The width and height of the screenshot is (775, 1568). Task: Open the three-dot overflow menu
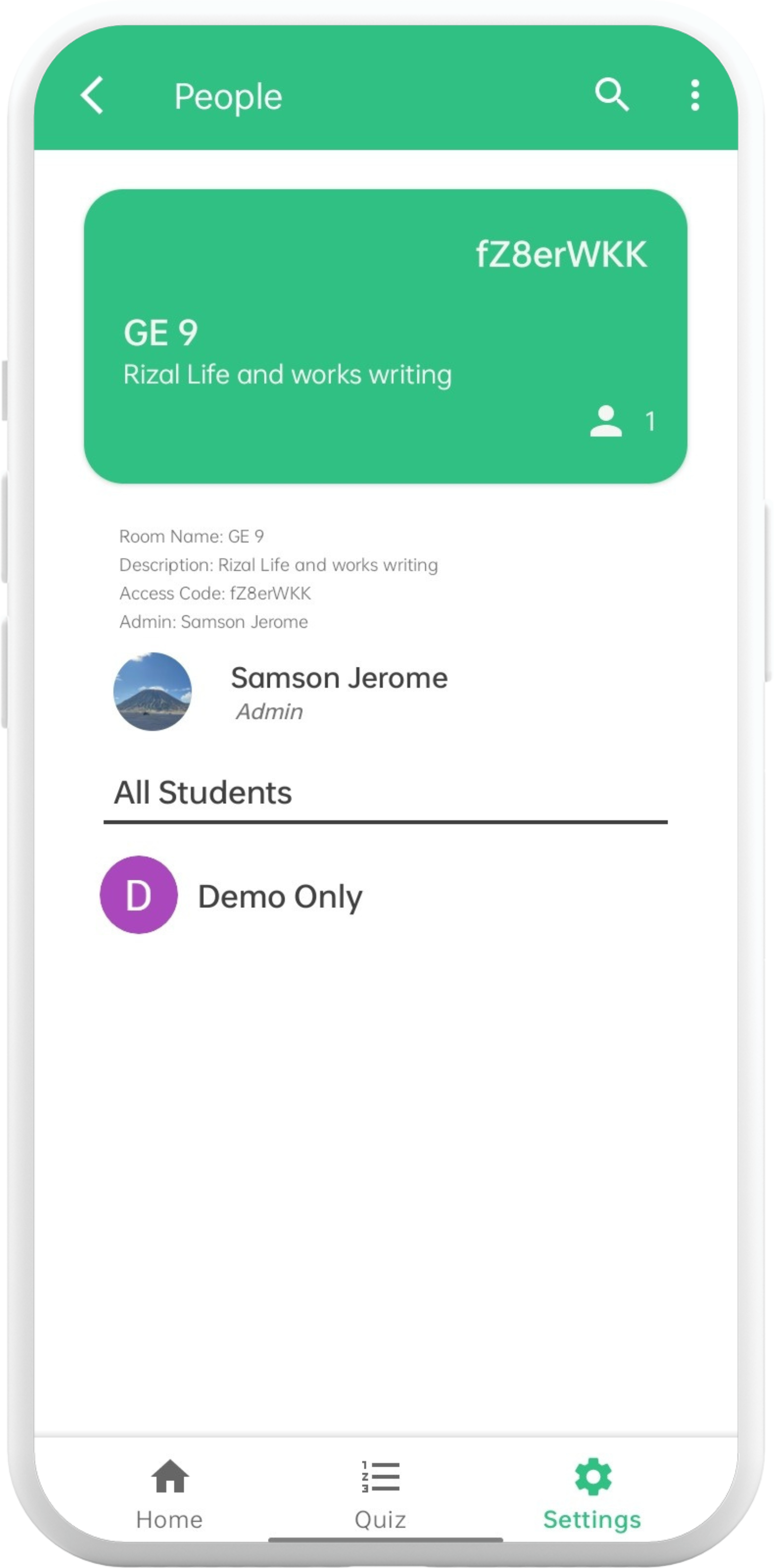[x=695, y=95]
